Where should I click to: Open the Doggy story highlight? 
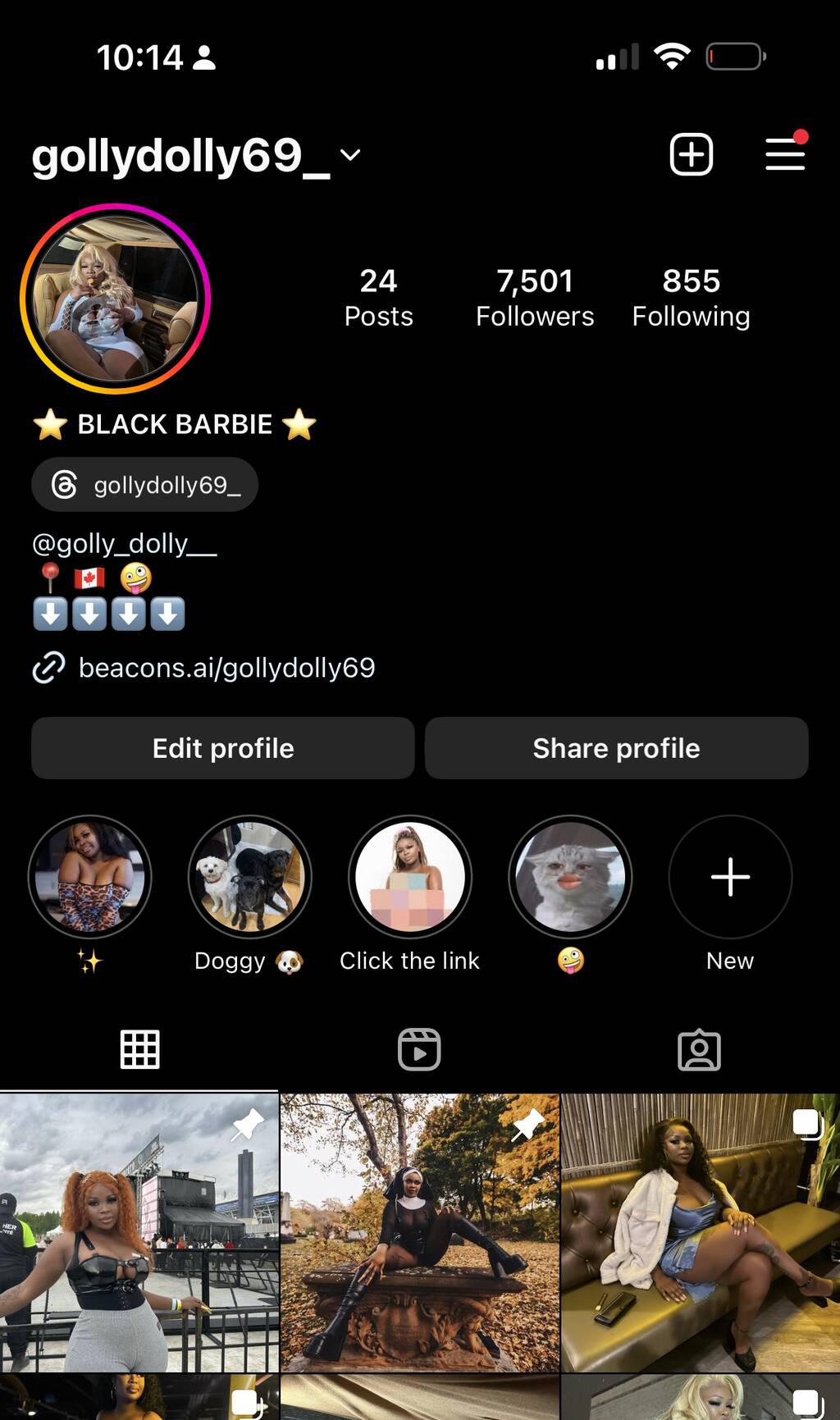coord(249,877)
